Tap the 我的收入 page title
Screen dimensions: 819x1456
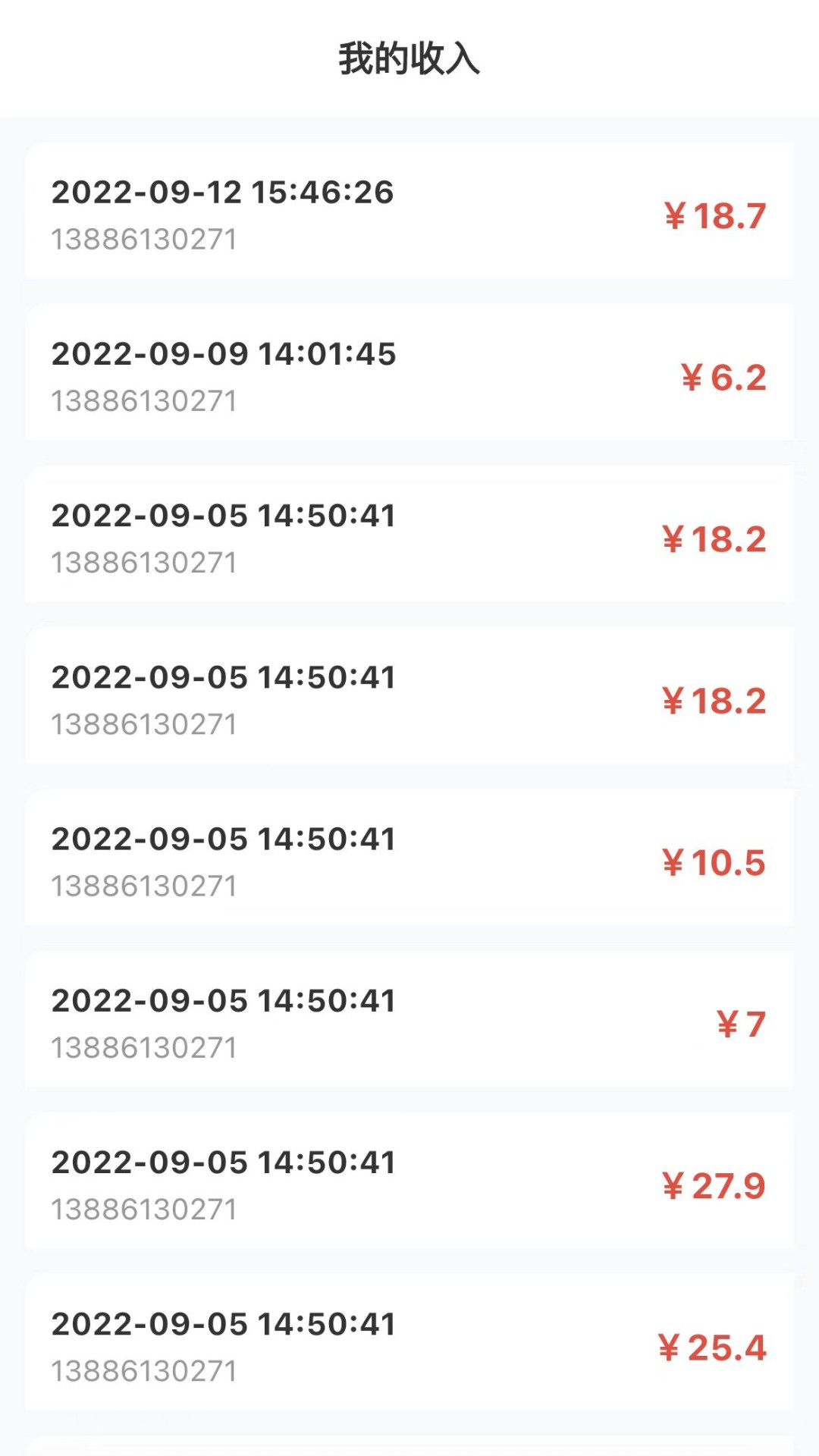pos(409,58)
